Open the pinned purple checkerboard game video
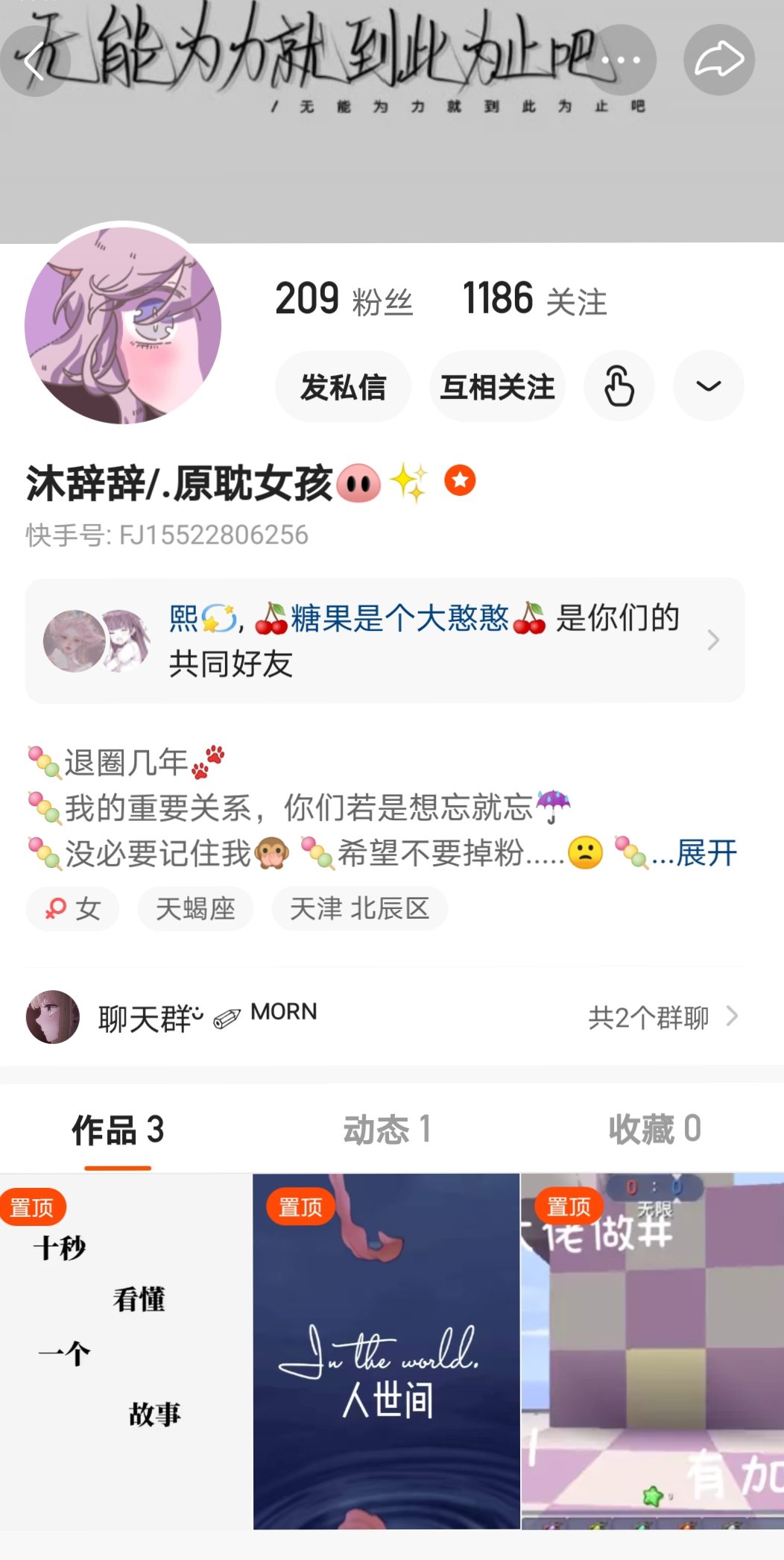Screen dimensions: 784x1560 click(x=652, y=1351)
